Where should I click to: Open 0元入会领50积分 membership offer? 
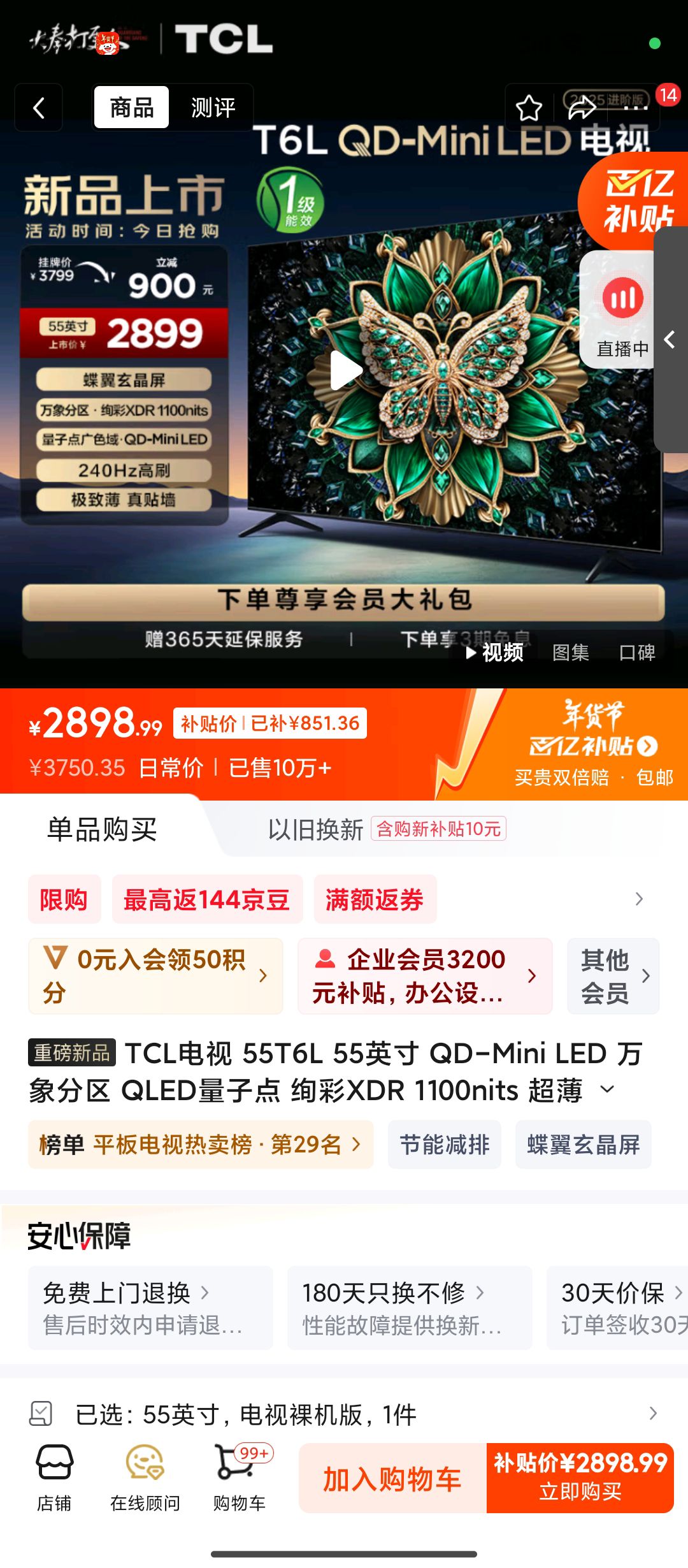155,976
